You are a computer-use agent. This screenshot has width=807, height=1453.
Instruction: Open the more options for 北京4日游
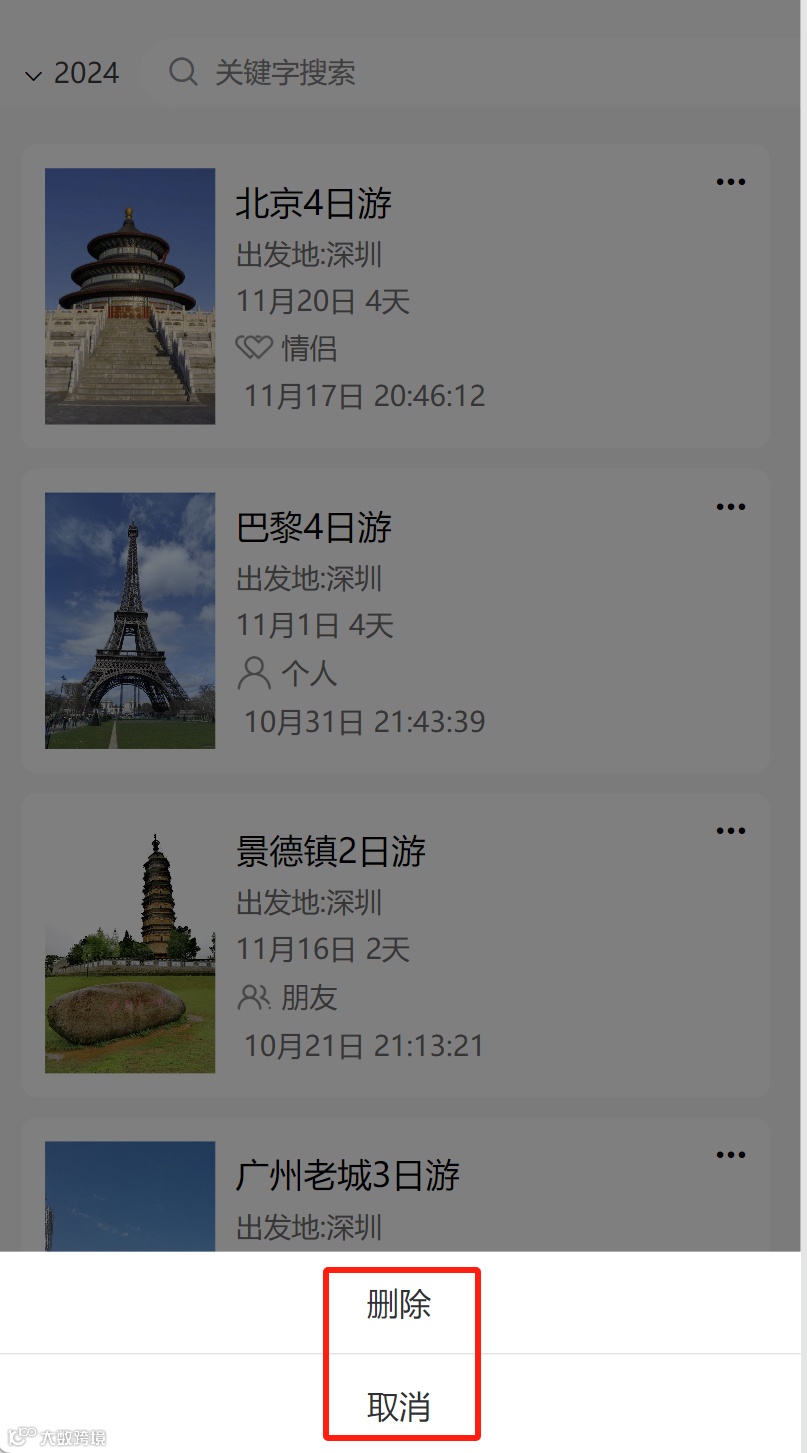point(731,182)
